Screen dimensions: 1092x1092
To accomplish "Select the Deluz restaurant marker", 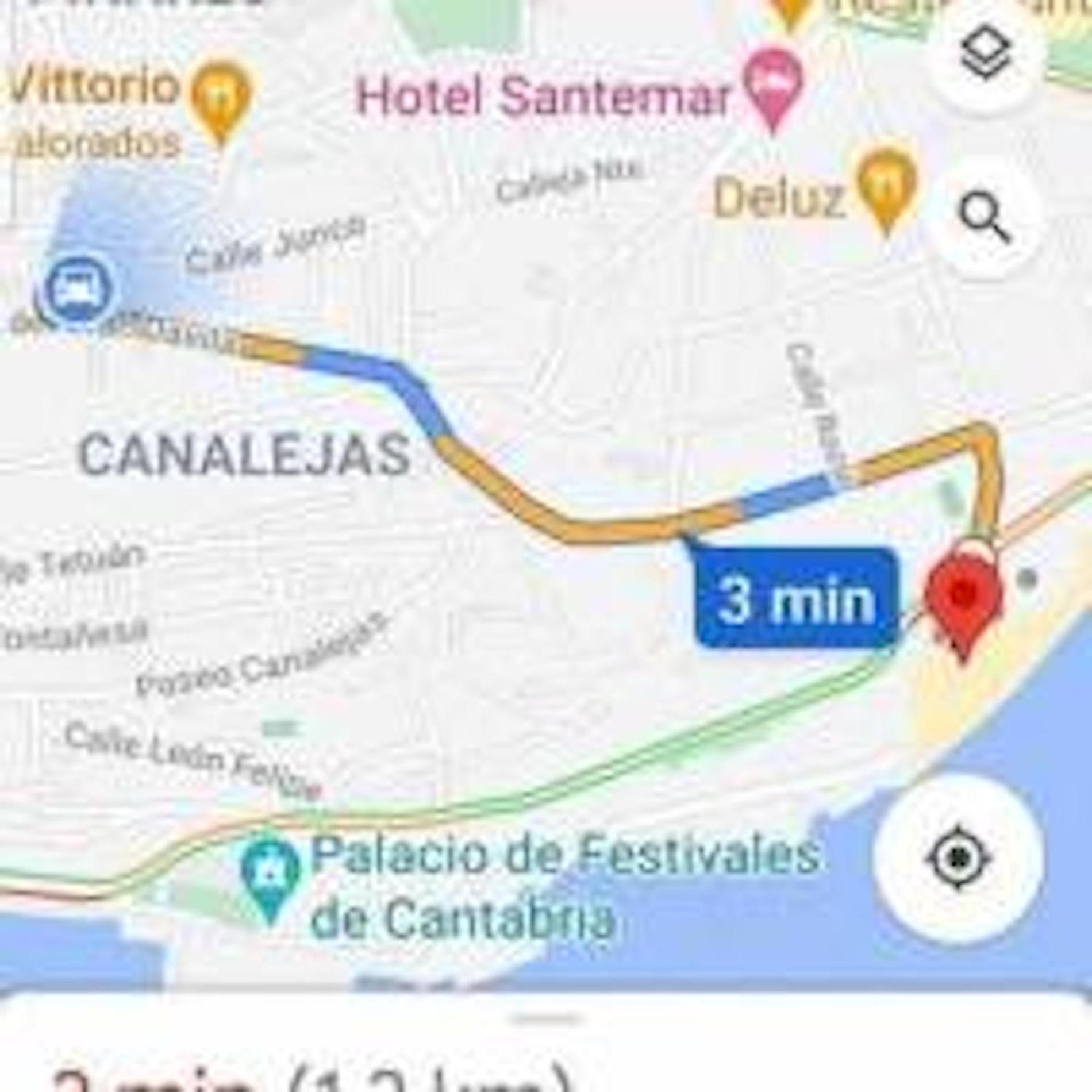I will 886,184.
